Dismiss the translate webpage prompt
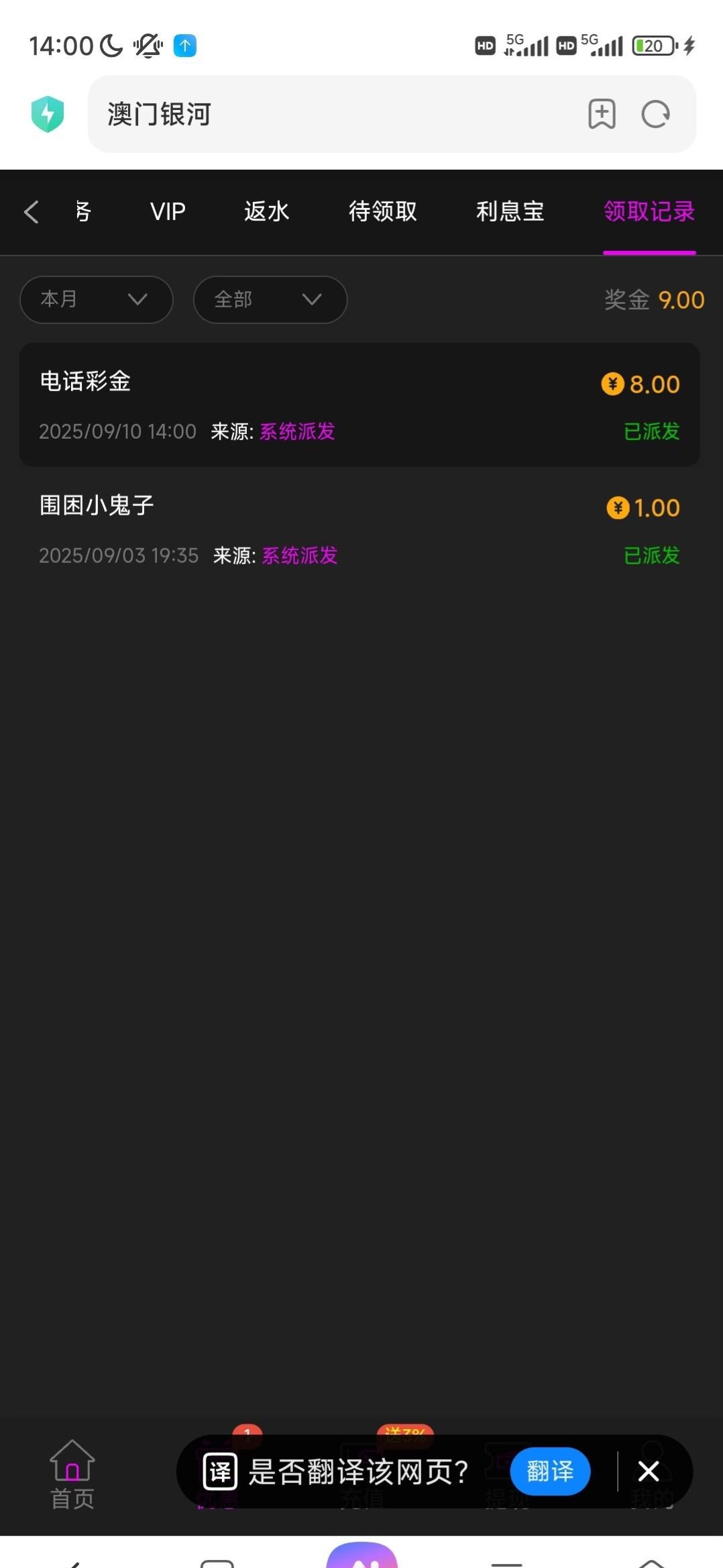723x1568 pixels. [649, 1471]
